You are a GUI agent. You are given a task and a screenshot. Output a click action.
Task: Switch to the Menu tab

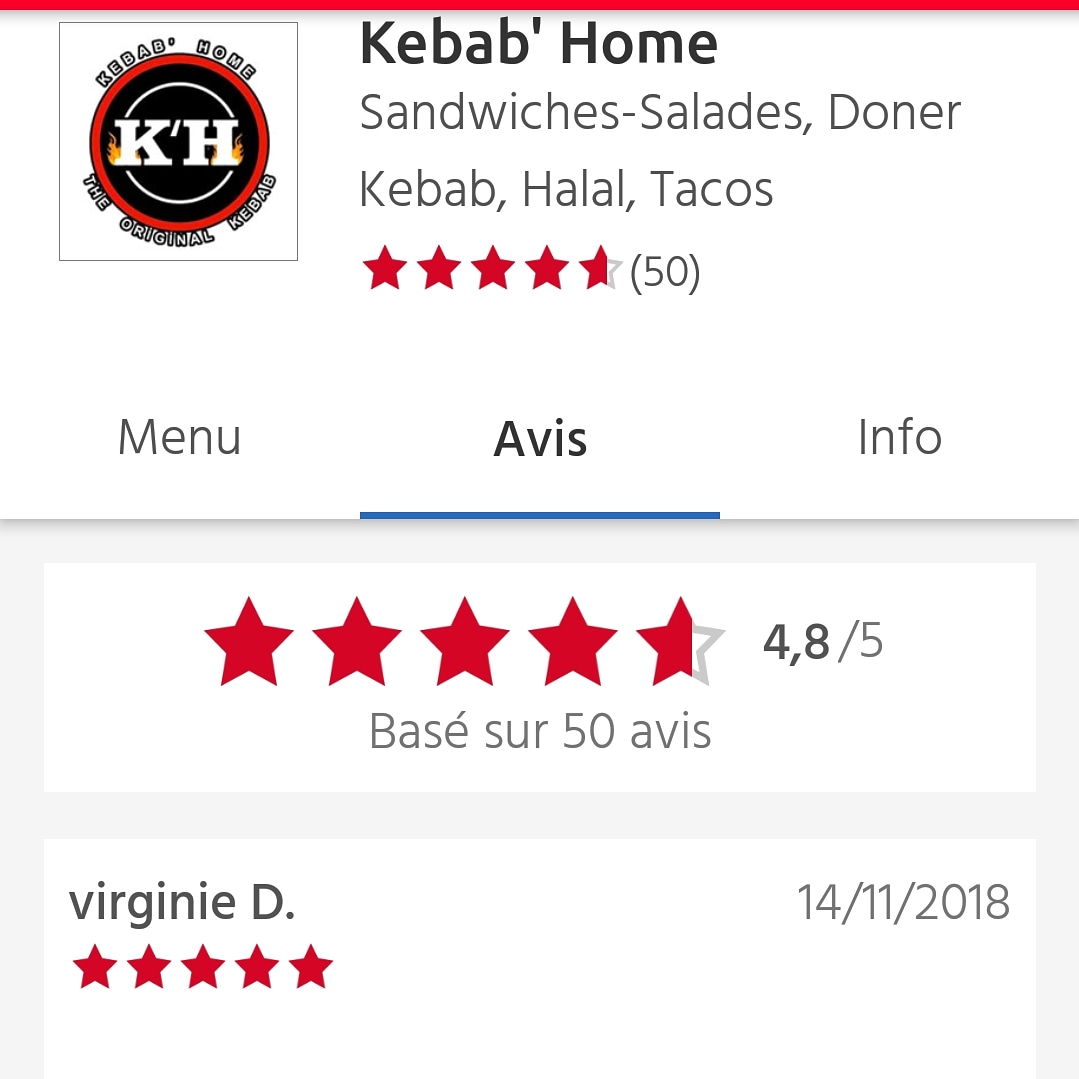[x=180, y=438]
